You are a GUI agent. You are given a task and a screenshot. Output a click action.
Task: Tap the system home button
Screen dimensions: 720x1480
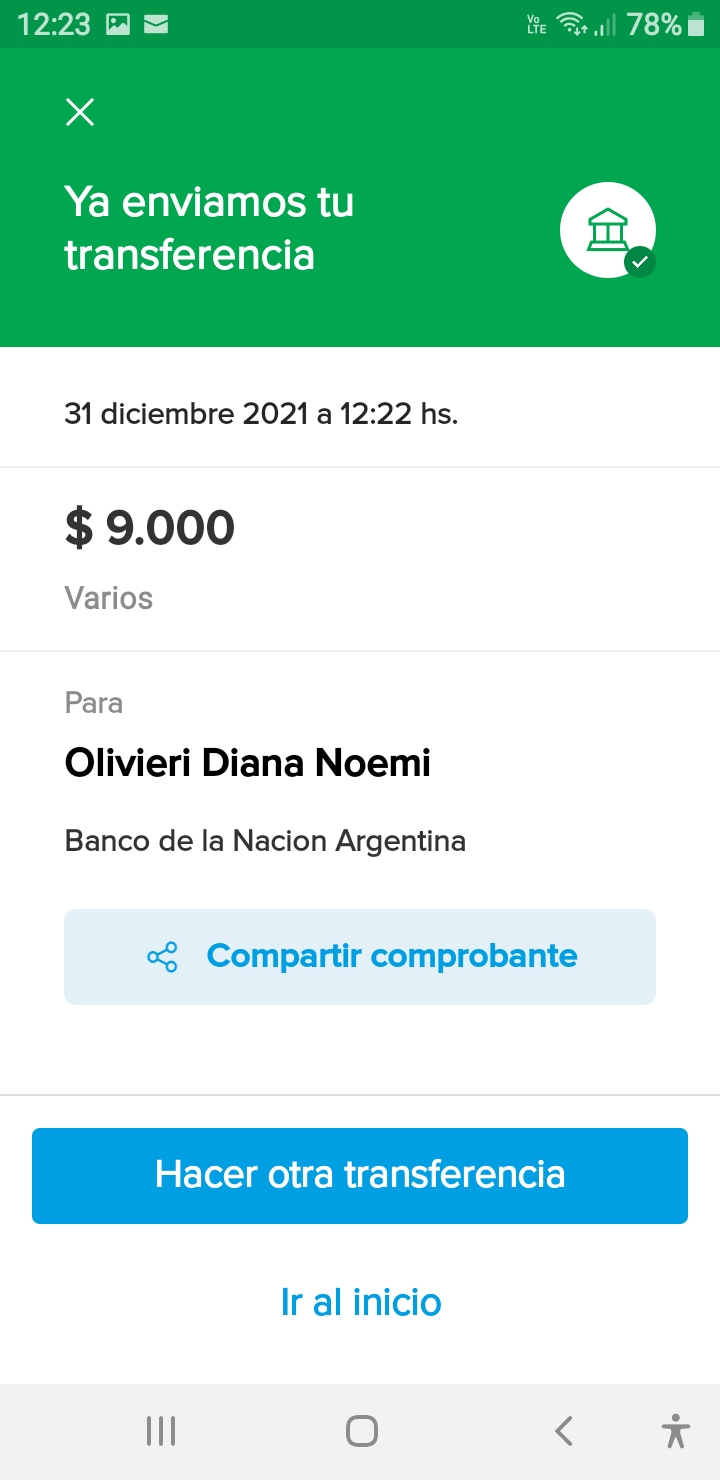361,1431
